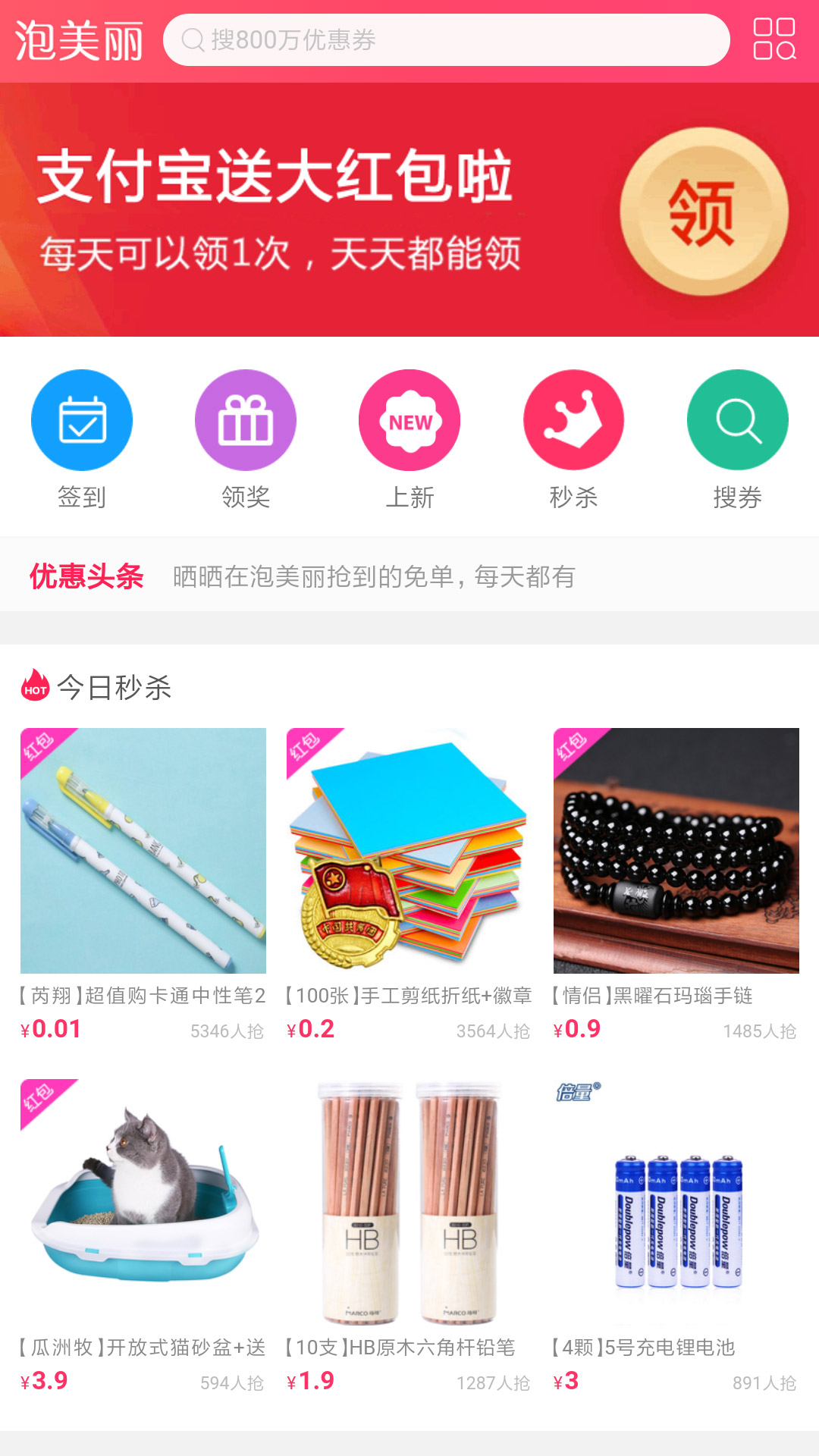The height and width of the screenshot is (1456, 819).
Task: Open 搜券 coupon search magnifier icon
Action: point(737,419)
